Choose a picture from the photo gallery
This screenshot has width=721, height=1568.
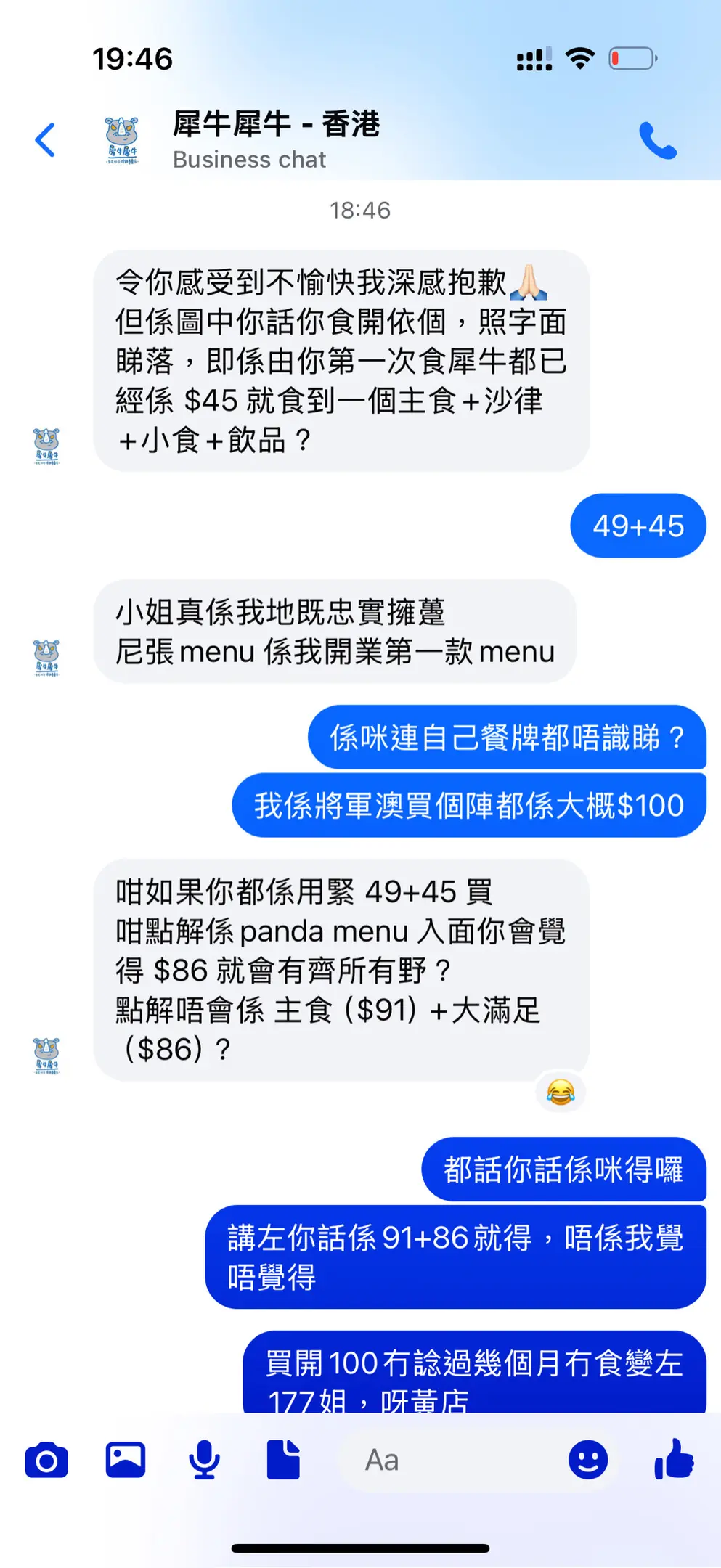[126, 1460]
